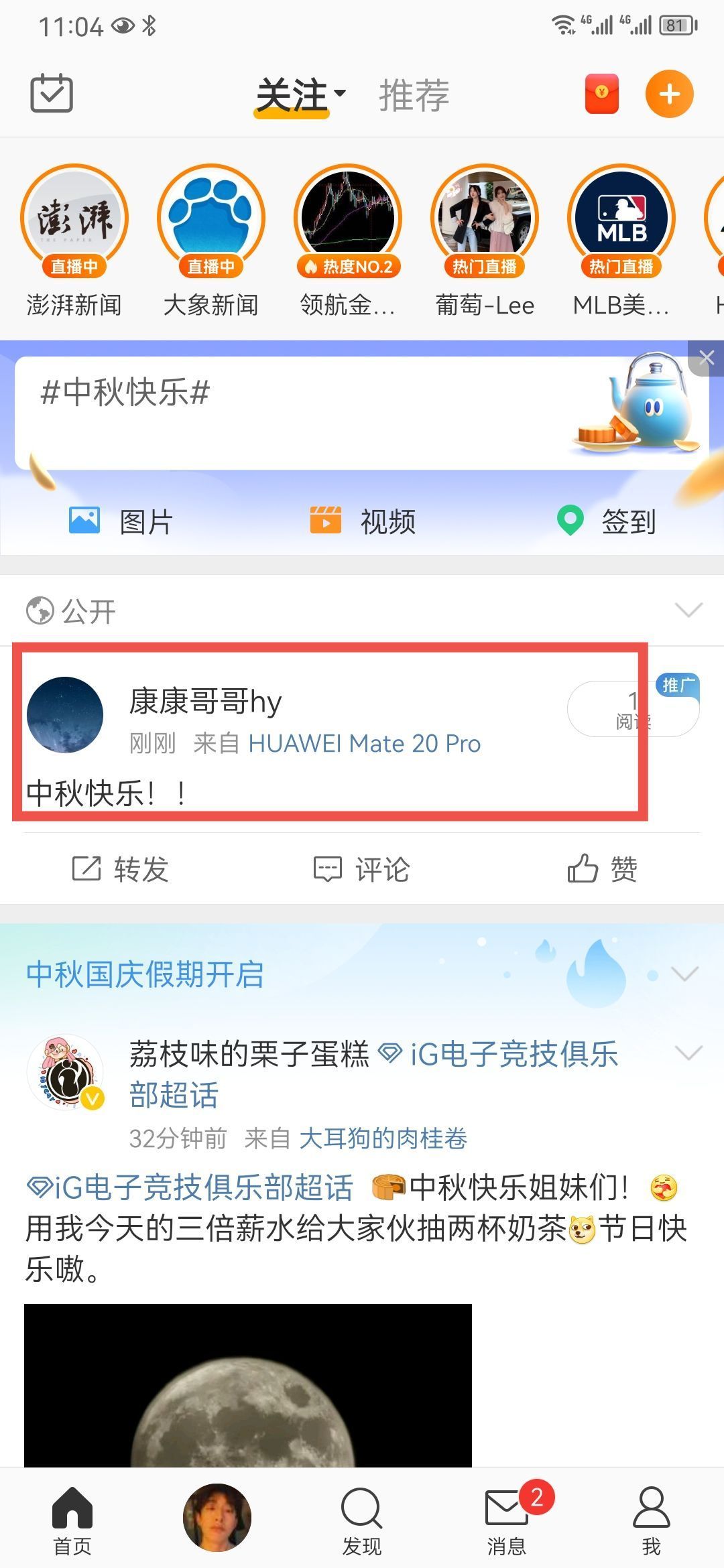Screen dimensions: 724x1568
Task: Open the 中秋国庆假期开启 topic
Action: [x=145, y=974]
